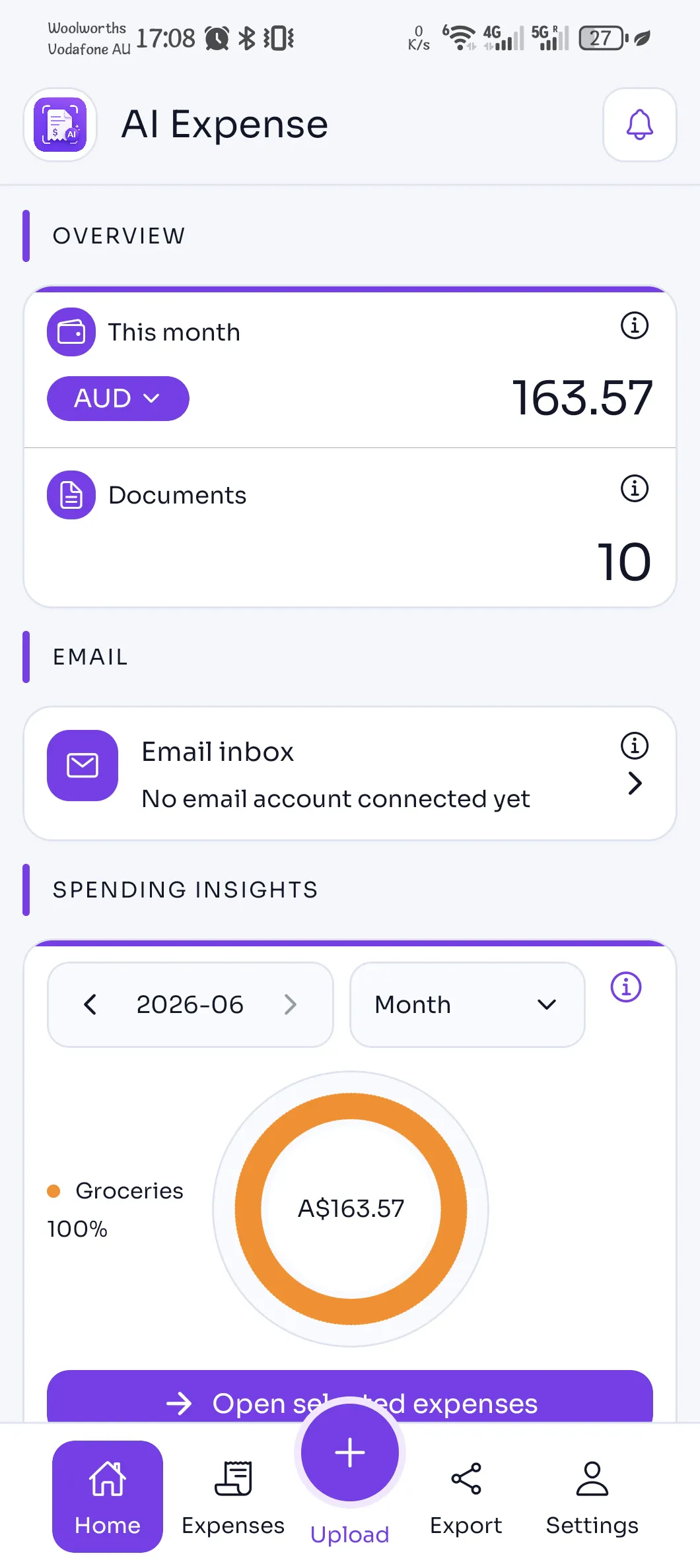Switch to the Settings tab
The image size is (700, 1568).
592,1497
